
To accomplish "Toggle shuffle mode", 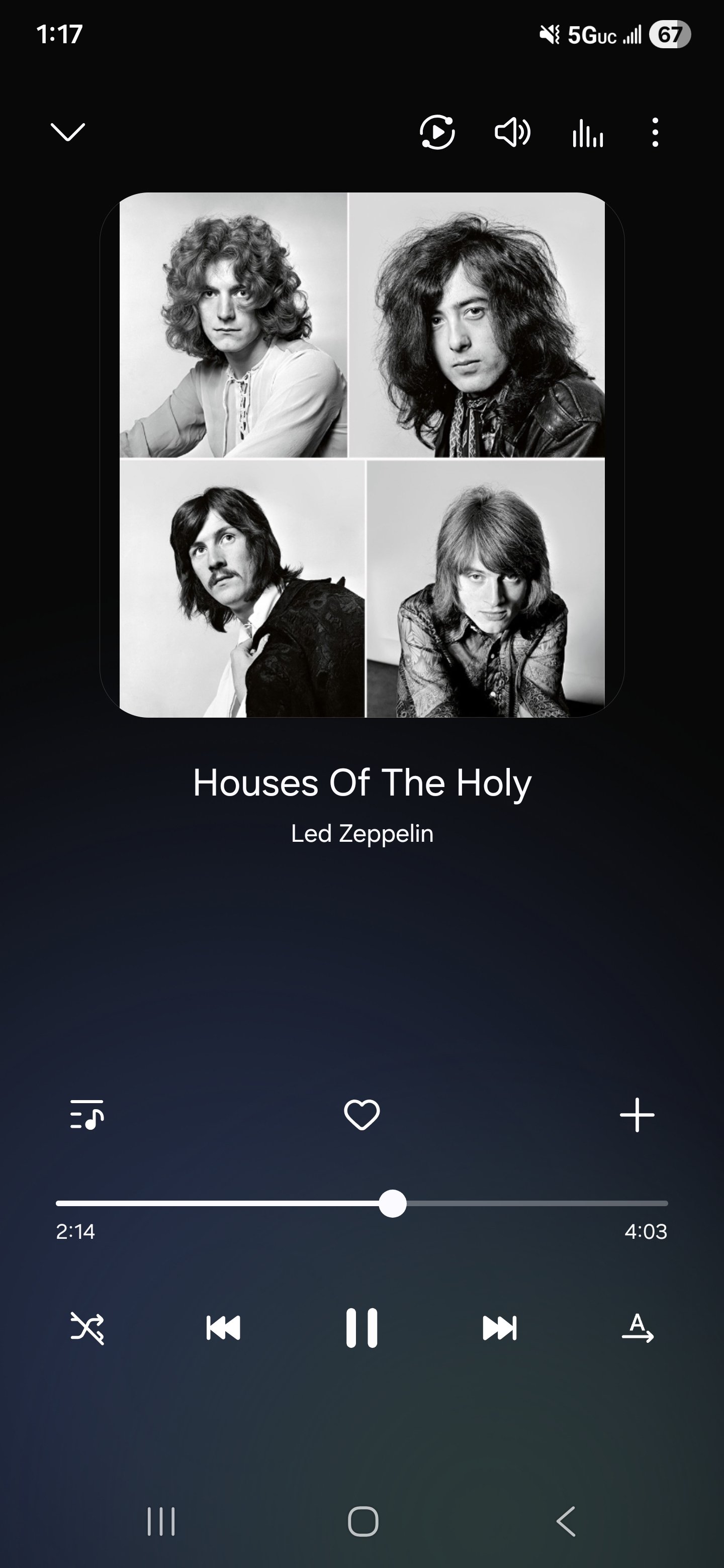I will click(87, 1328).
